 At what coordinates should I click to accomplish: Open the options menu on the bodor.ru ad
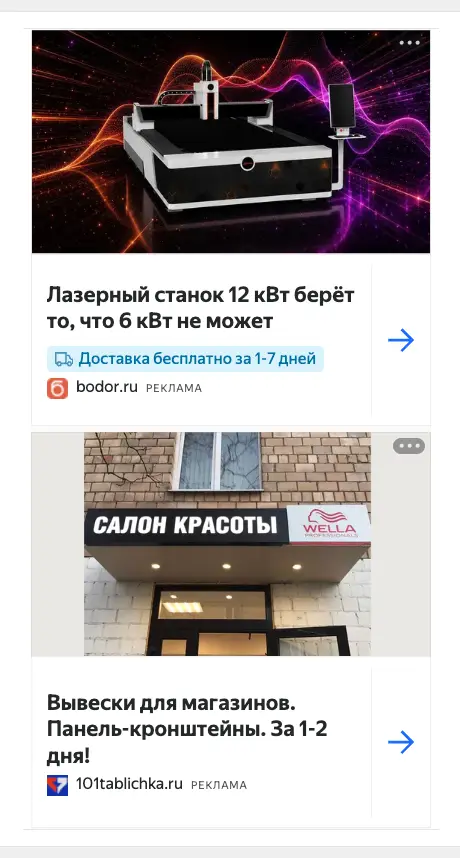(409, 43)
